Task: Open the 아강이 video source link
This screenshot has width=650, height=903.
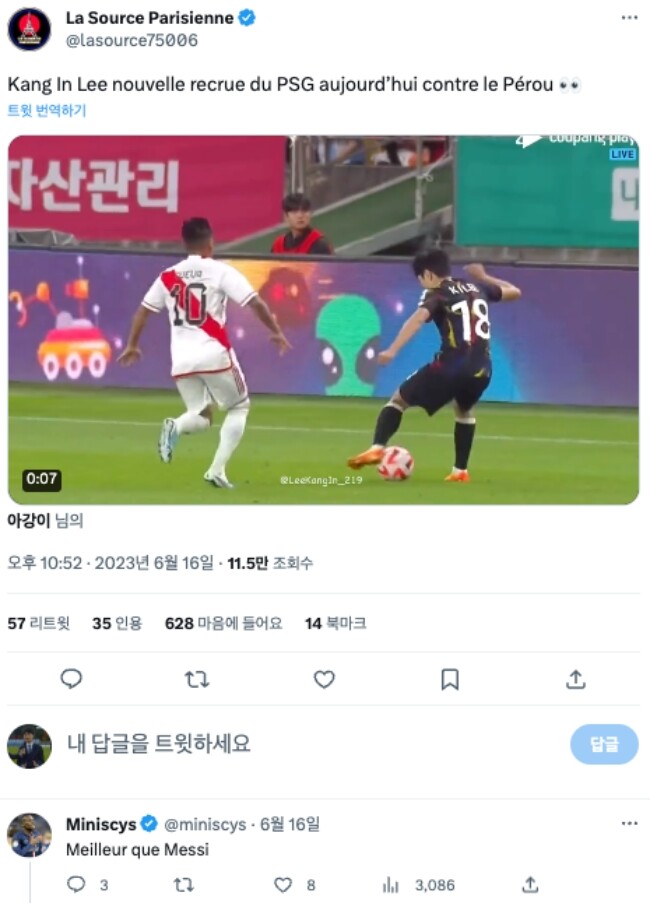Action: click(x=29, y=520)
